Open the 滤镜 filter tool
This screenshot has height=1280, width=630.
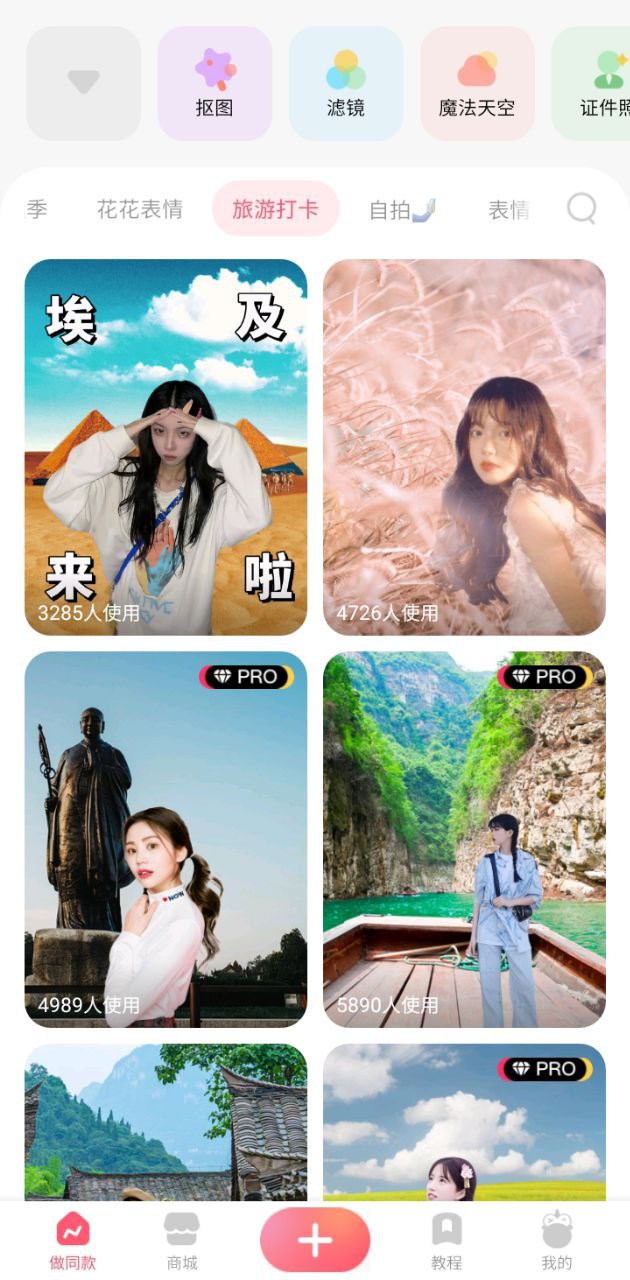point(346,83)
